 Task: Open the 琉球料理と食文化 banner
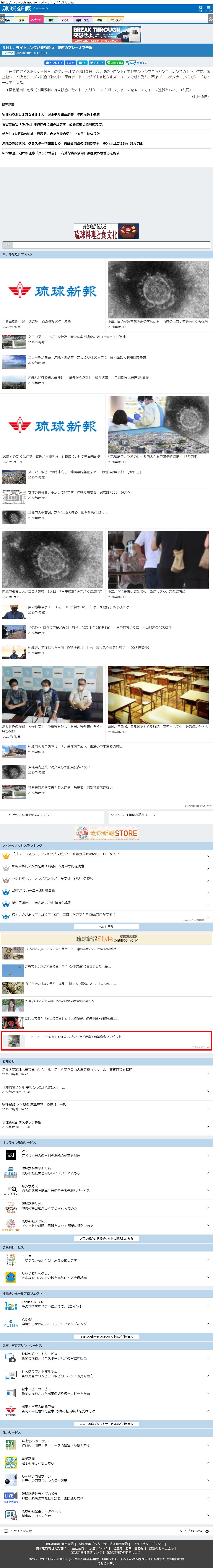point(107,231)
